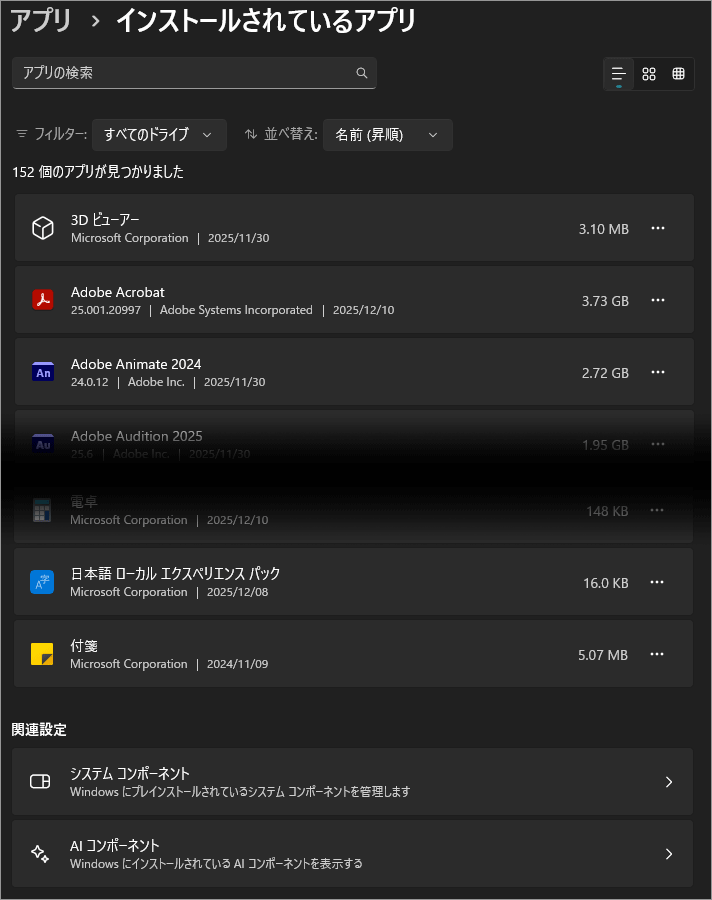Open the 名前 (昇順) sort dropdown

387,135
